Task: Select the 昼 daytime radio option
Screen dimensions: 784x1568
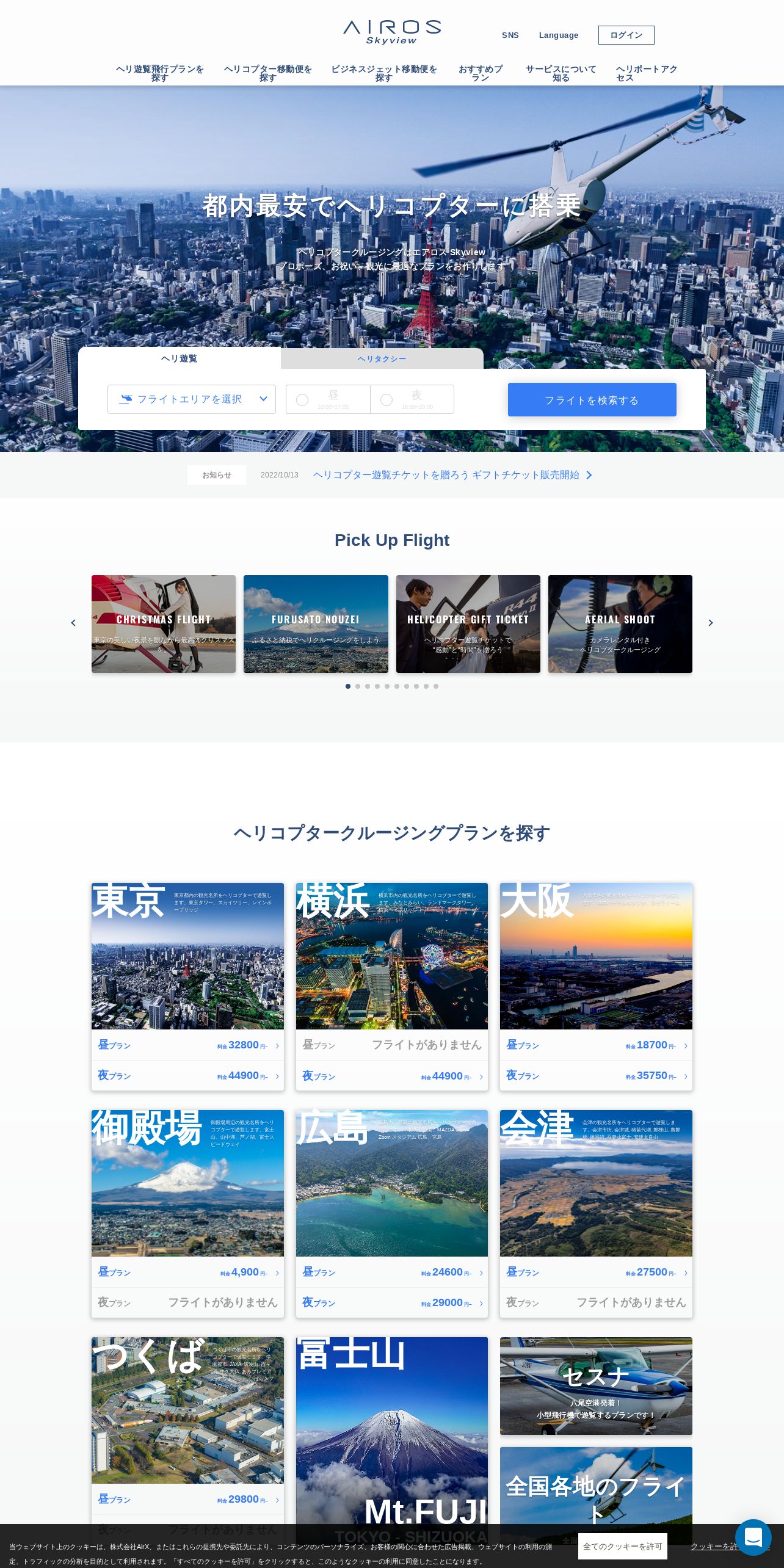Action: pyautogui.click(x=302, y=400)
